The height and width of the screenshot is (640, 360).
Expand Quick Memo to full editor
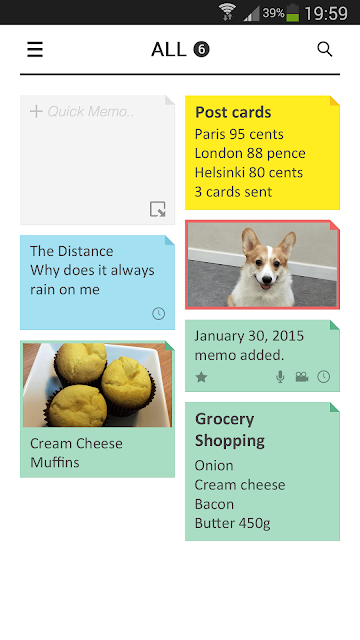tap(158, 209)
